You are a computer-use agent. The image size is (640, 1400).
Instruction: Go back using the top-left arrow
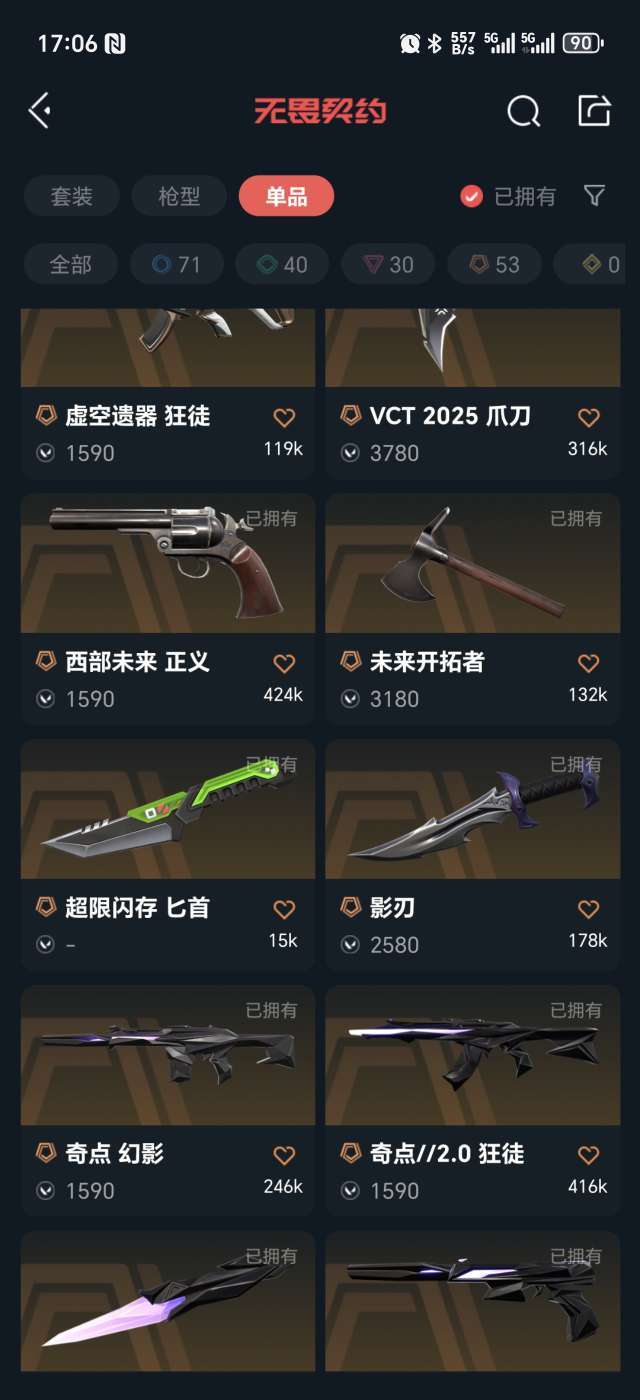40,110
